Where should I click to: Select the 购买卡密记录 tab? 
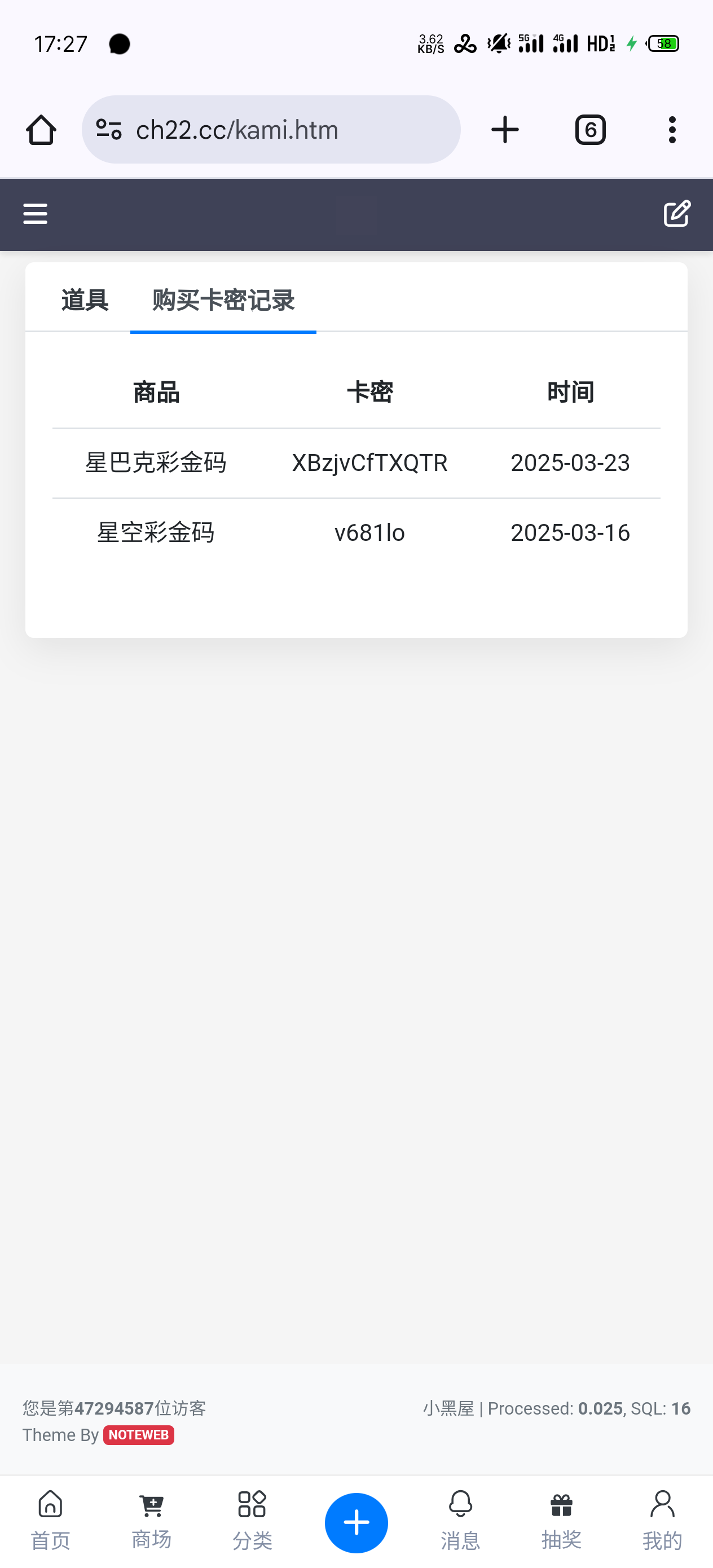click(223, 300)
